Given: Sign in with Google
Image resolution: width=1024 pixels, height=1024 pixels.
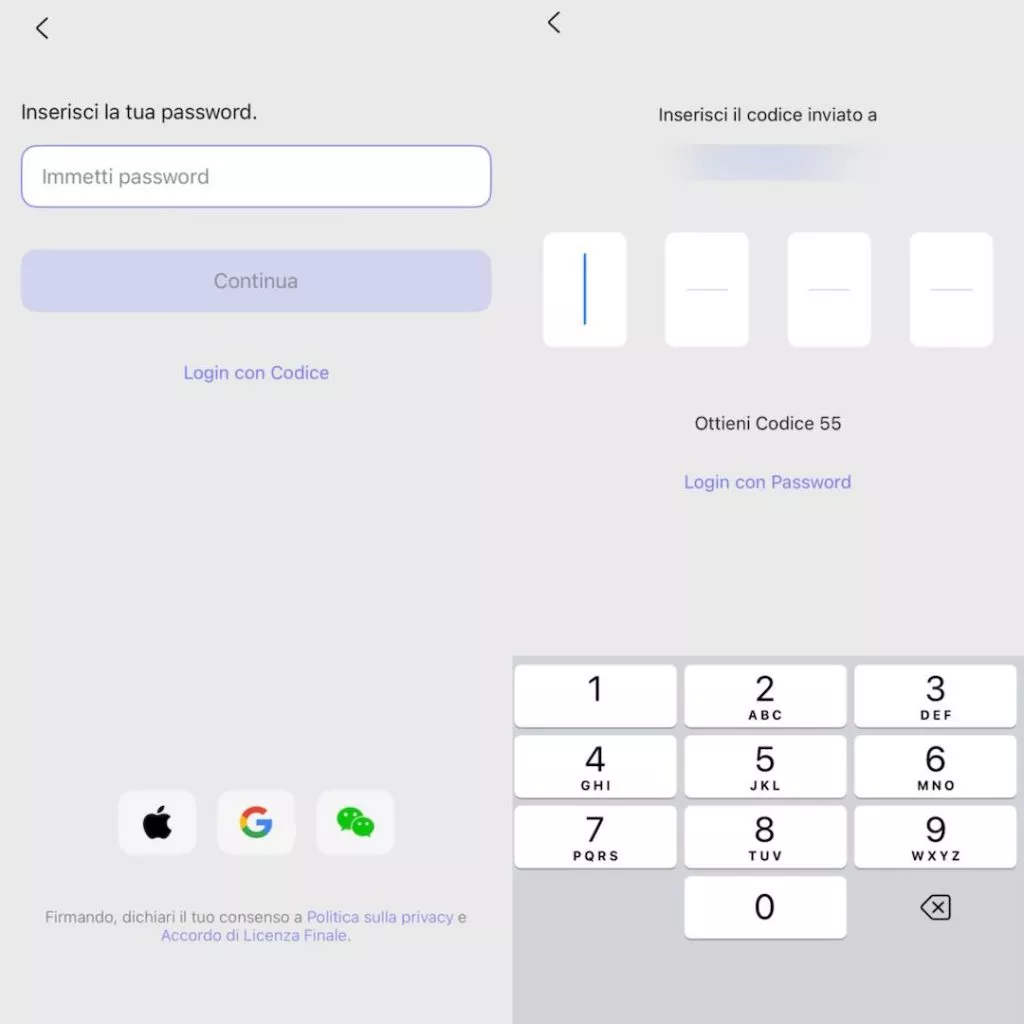Looking at the screenshot, I should pos(256,823).
